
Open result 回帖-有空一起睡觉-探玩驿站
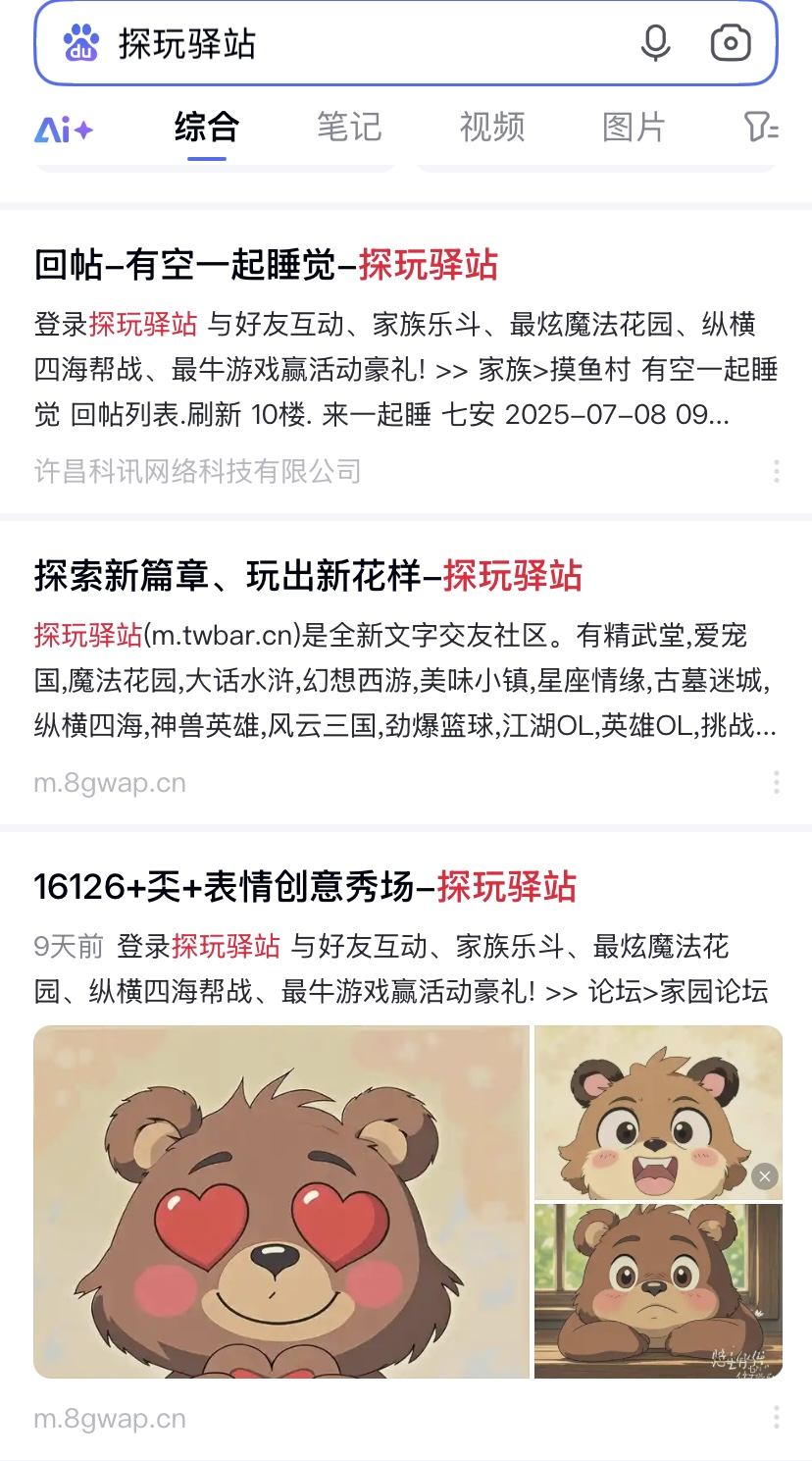[x=266, y=266]
